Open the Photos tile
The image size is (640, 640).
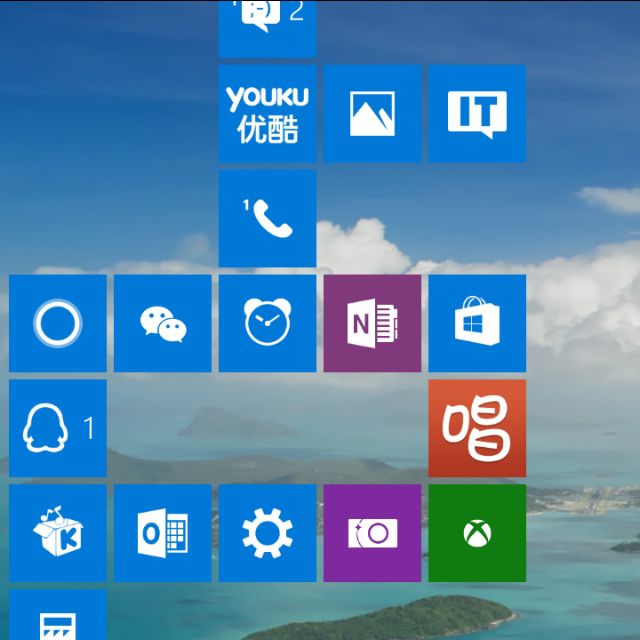pos(372,113)
